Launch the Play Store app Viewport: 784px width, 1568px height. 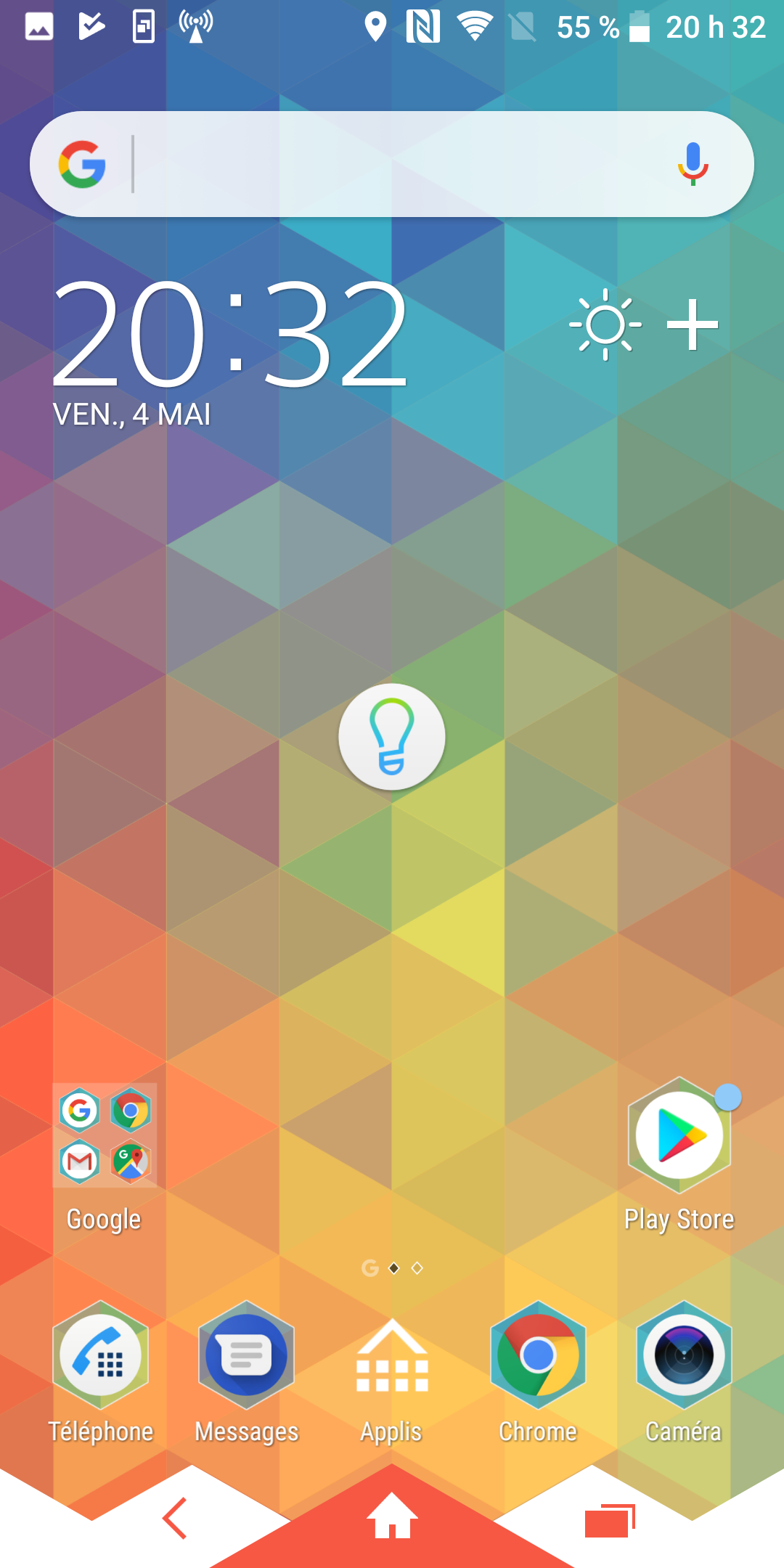coord(679,1136)
